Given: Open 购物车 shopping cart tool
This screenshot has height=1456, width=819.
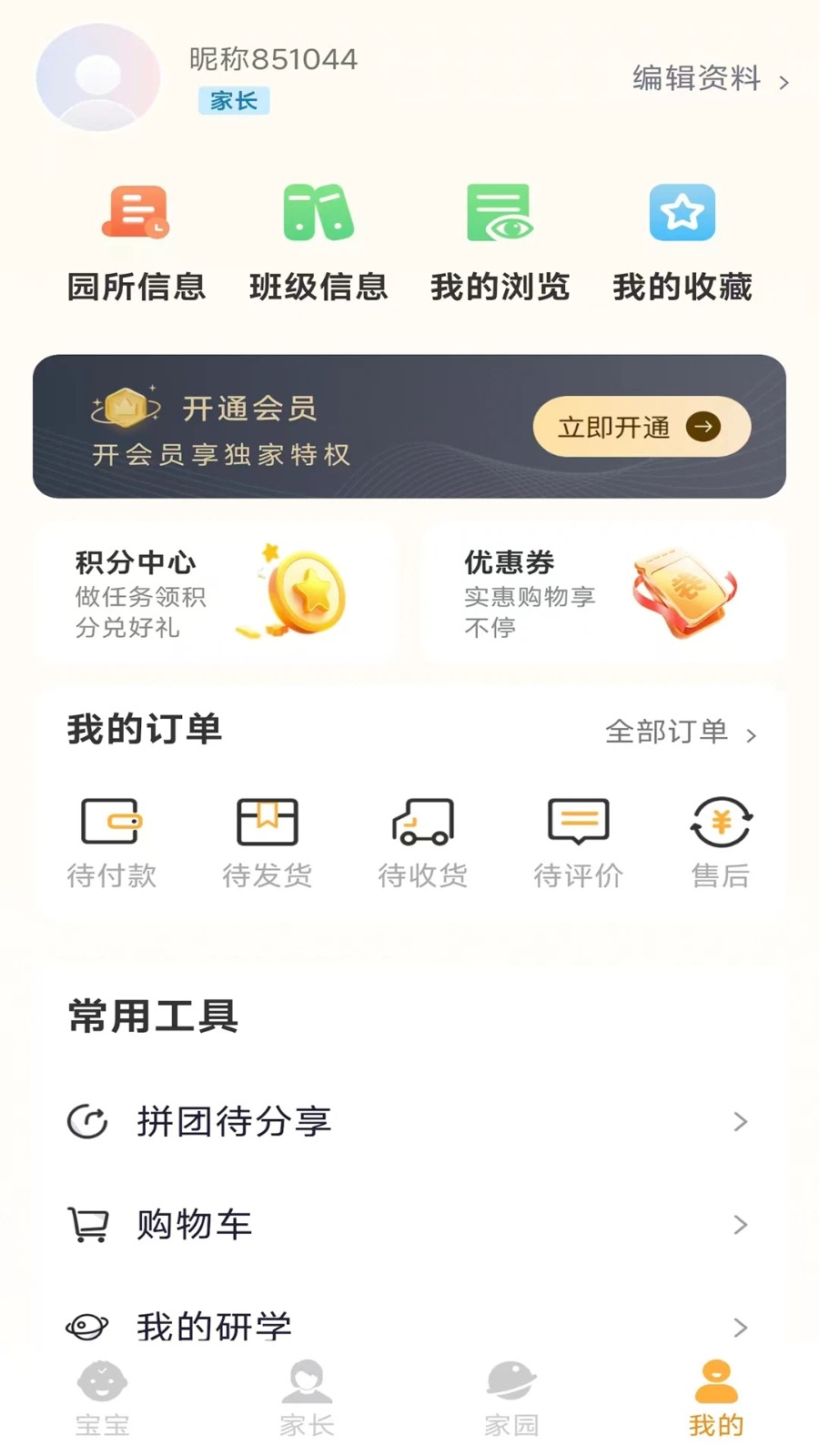Looking at the screenshot, I should click(195, 1225).
